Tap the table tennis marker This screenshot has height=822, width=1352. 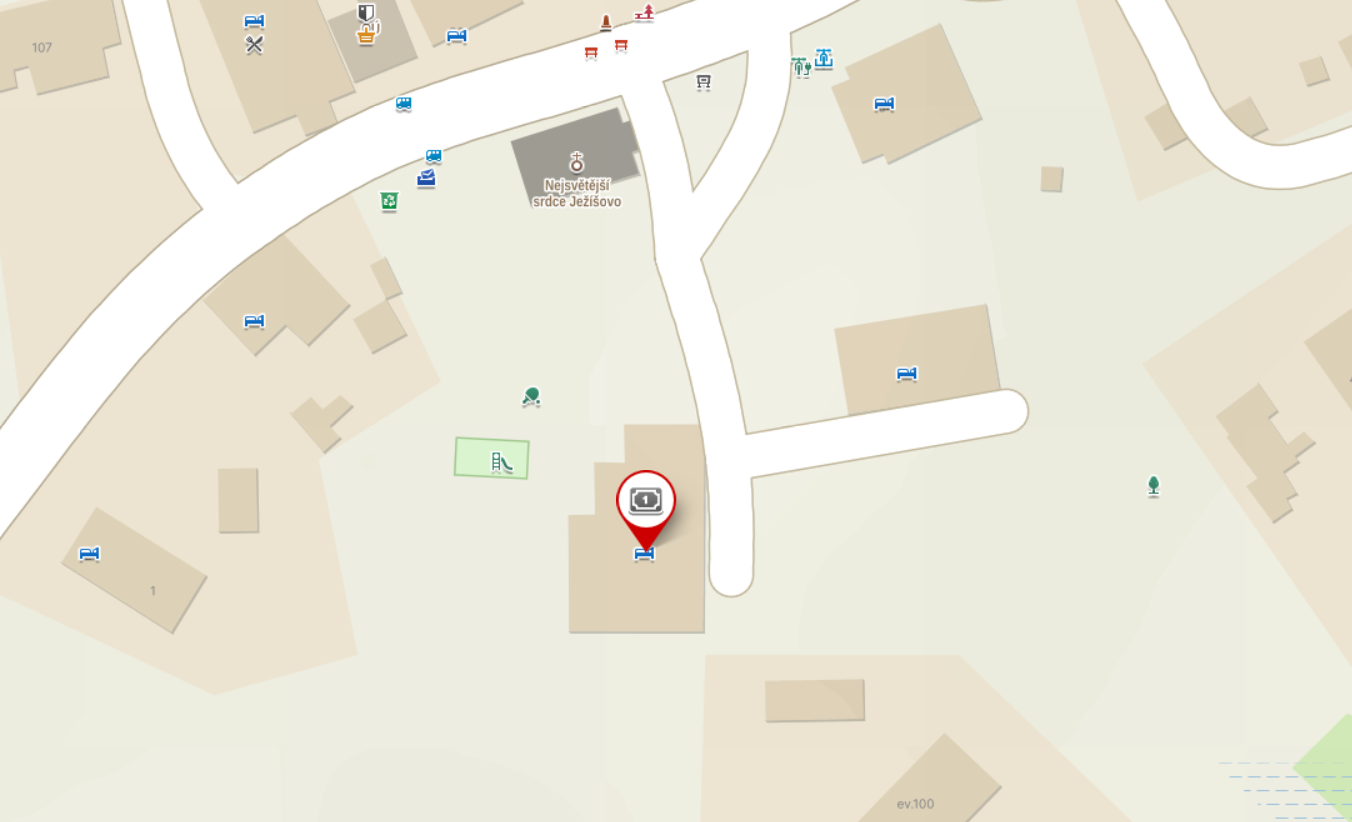(531, 396)
